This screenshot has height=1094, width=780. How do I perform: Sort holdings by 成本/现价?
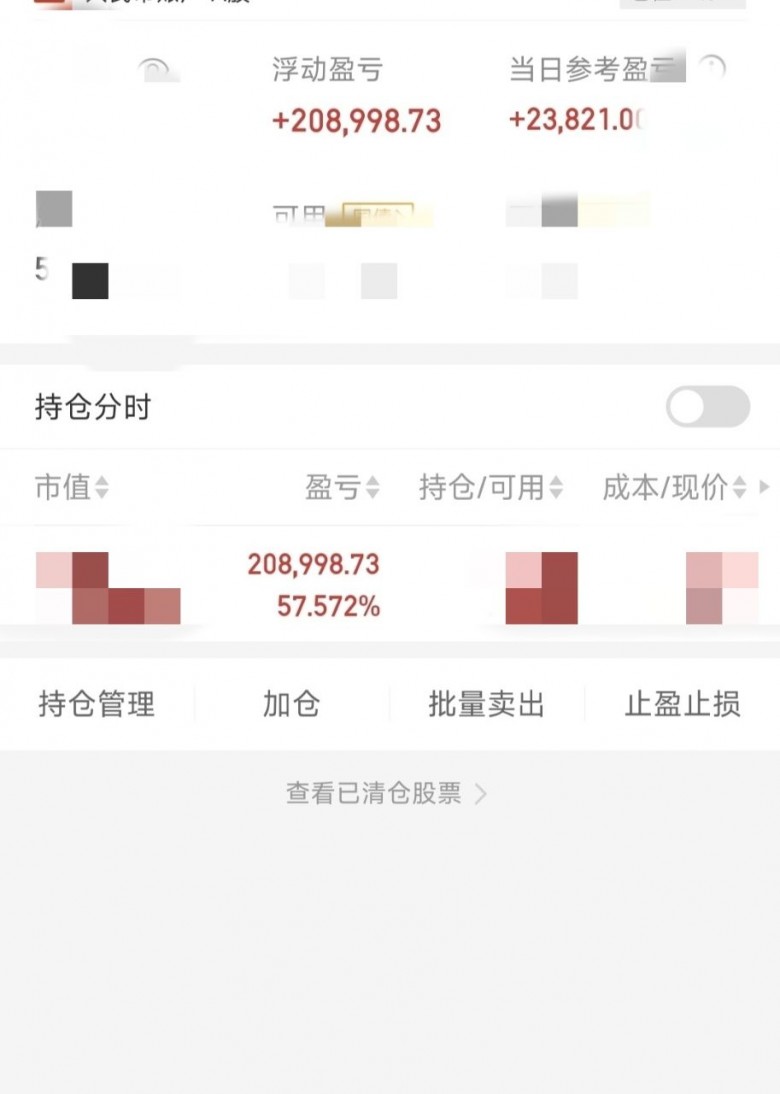[675, 488]
